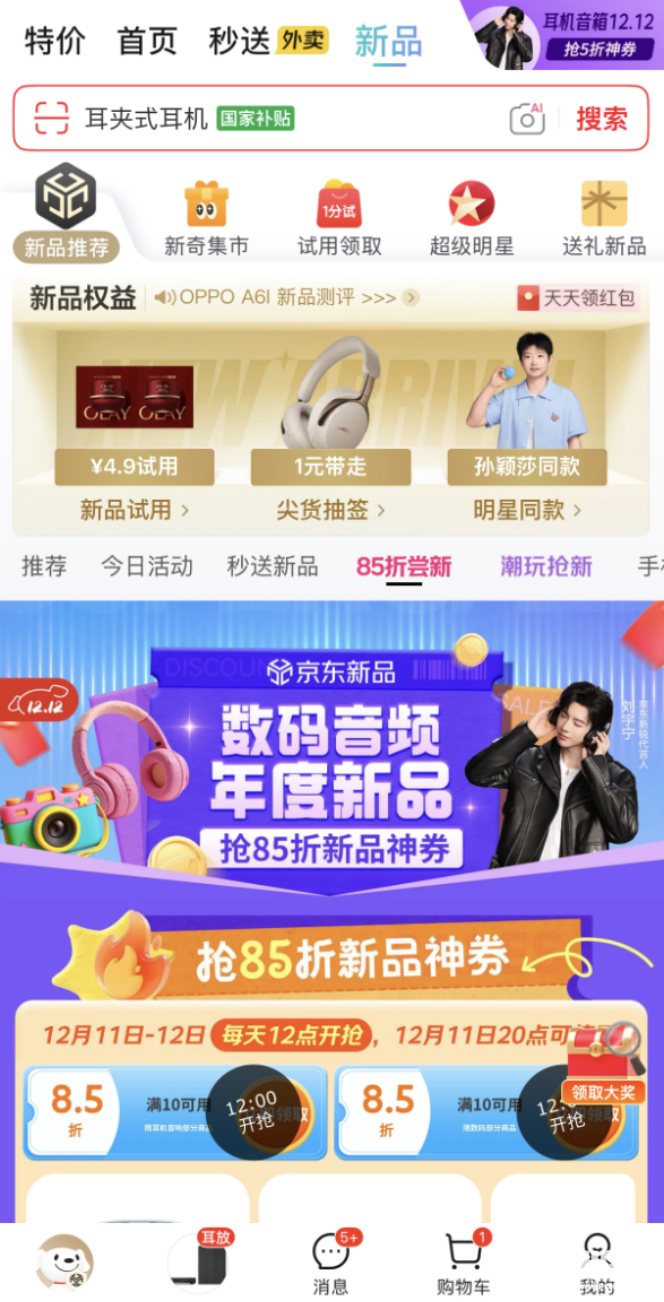664x1302 pixels.
Task: Open 消息 in the bottom navigation
Action: point(331,1262)
